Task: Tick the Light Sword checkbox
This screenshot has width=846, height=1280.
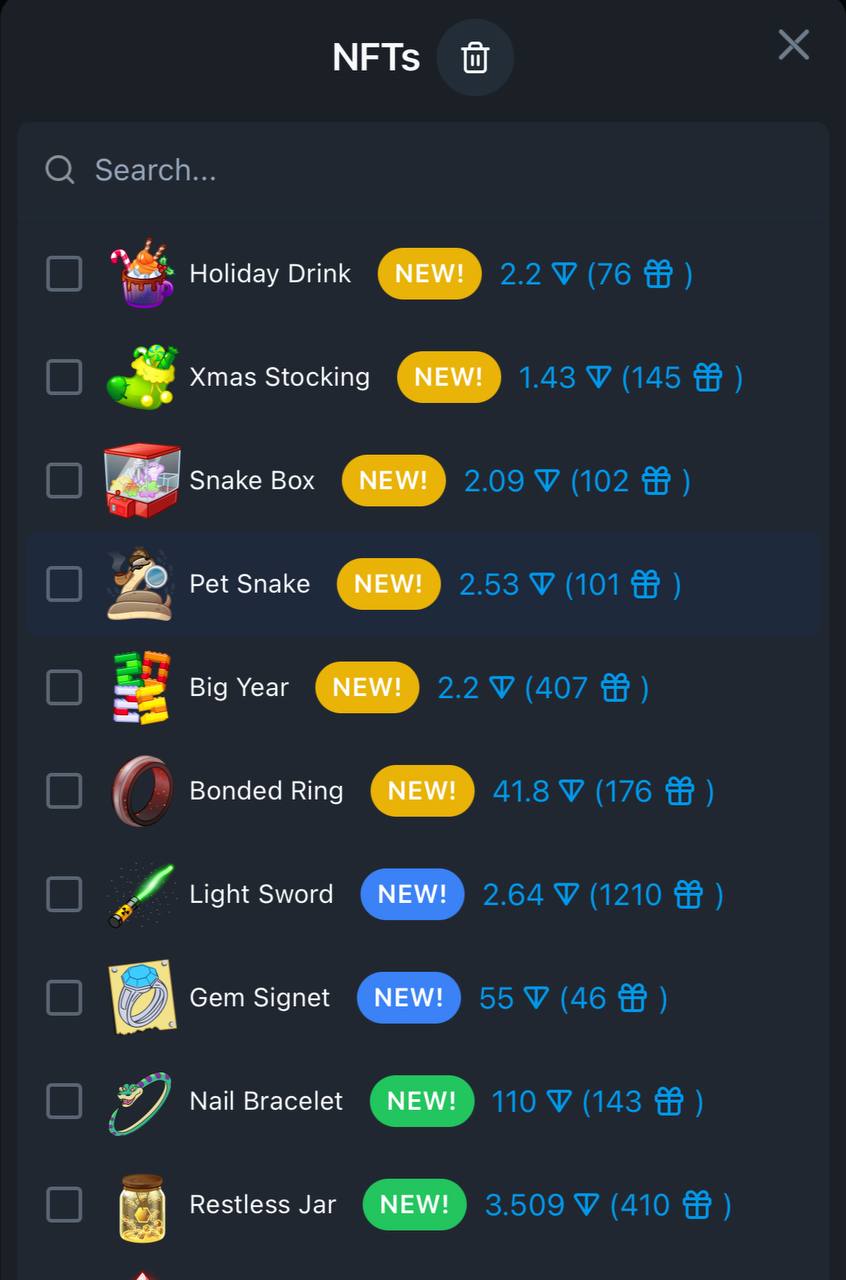Action: (64, 894)
